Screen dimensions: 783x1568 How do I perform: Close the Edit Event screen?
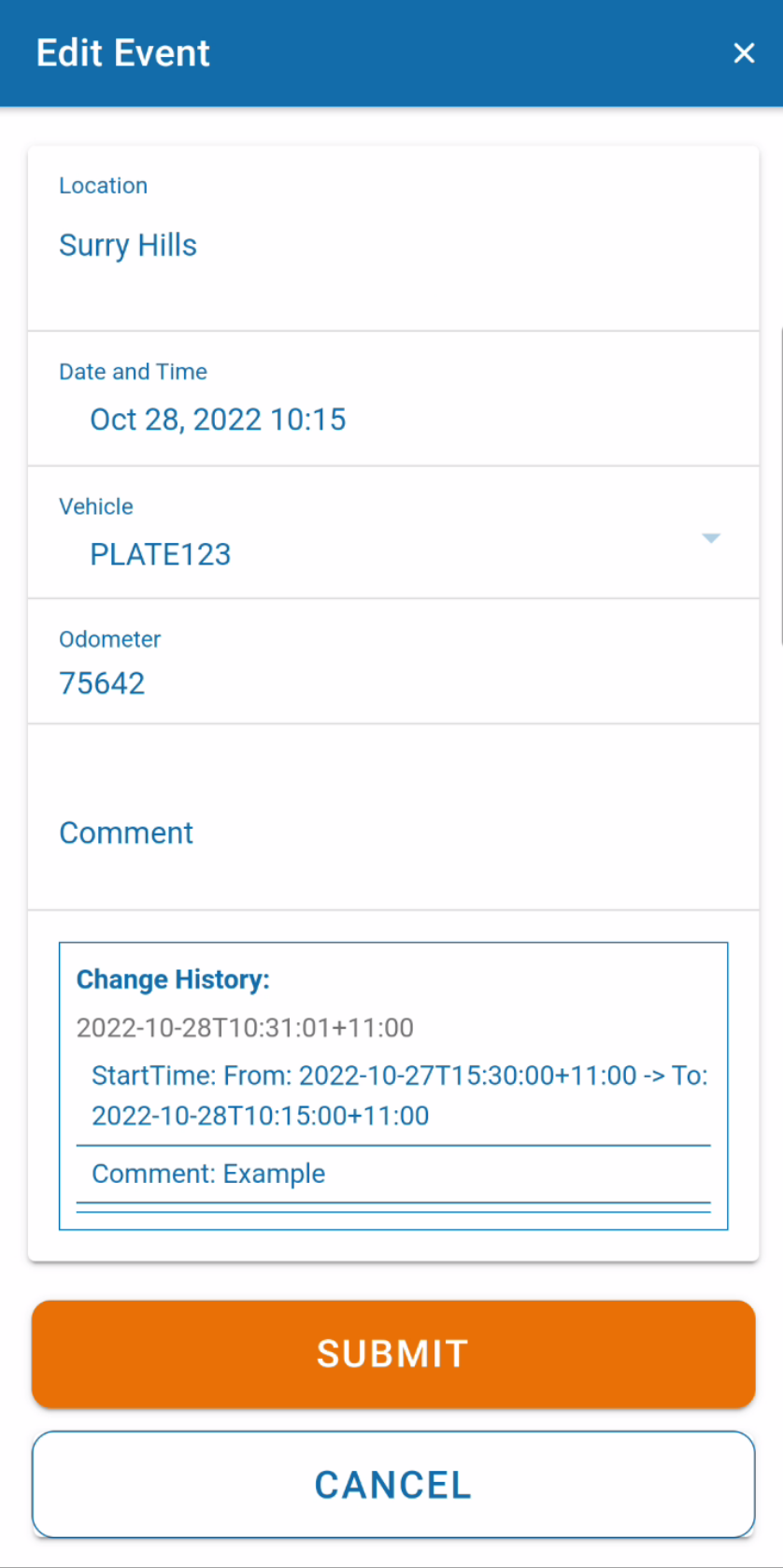tap(744, 53)
